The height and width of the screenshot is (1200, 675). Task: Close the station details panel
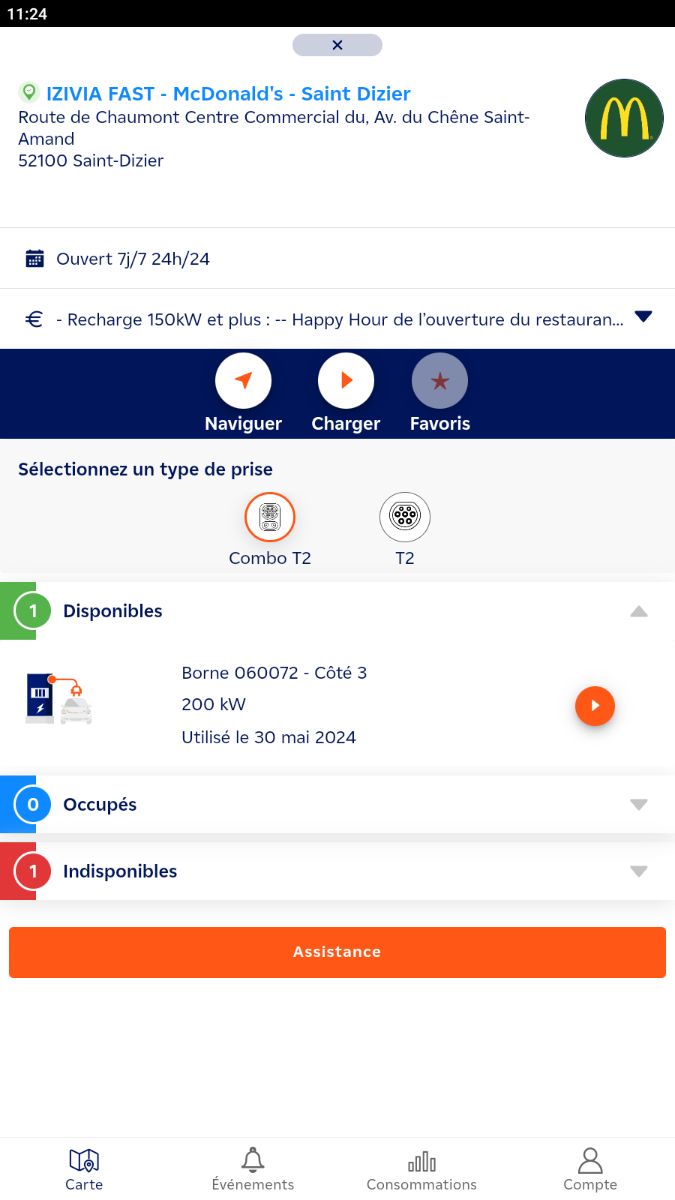coord(337,45)
